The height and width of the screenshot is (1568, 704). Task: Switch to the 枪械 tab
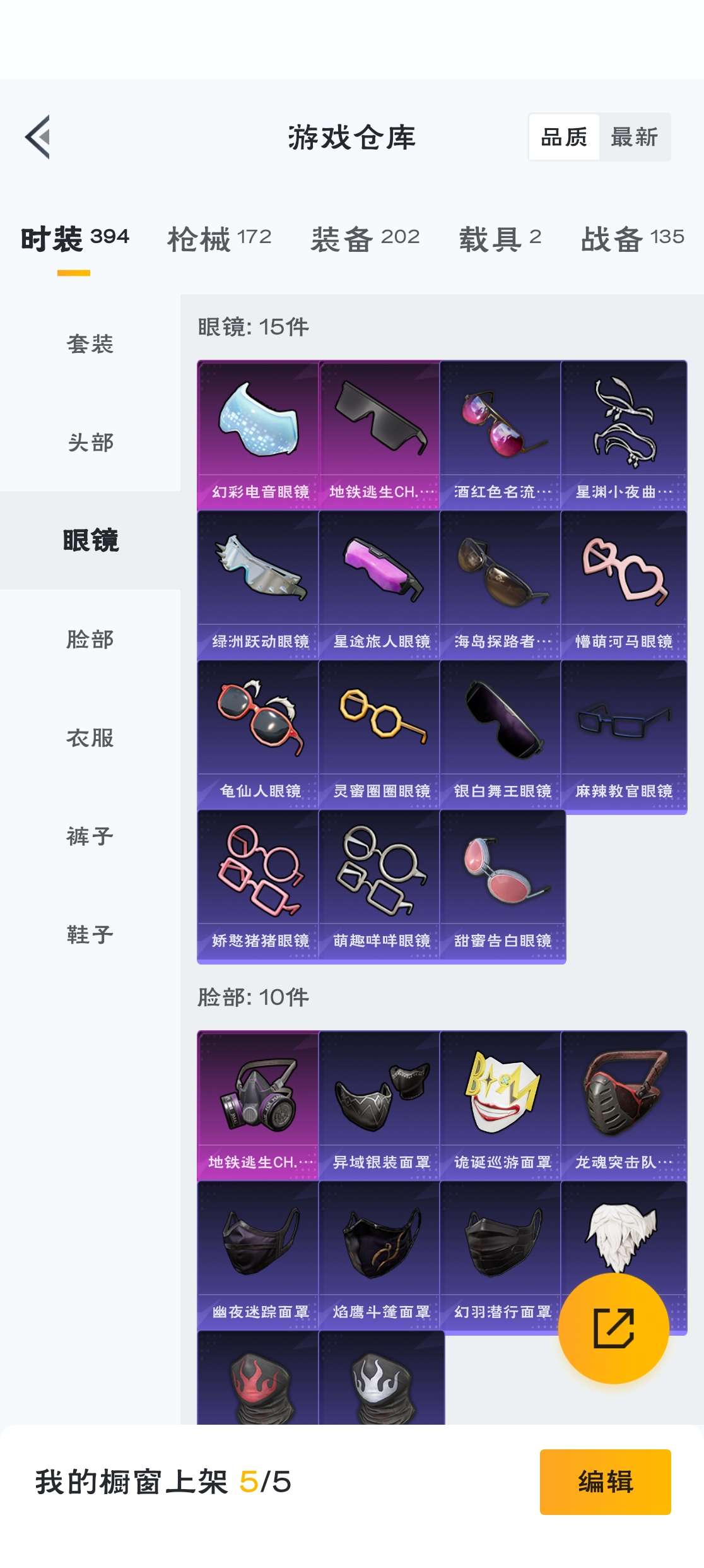tap(219, 239)
